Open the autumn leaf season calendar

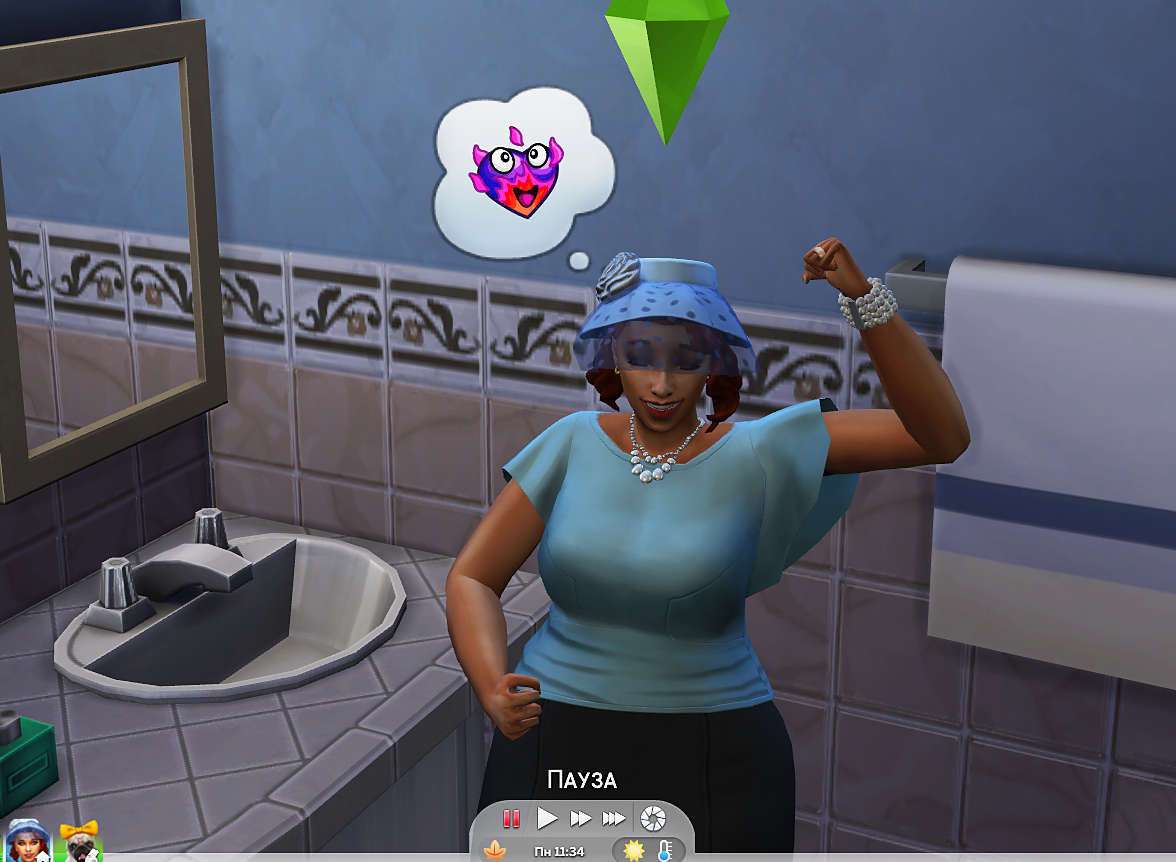click(495, 851)
